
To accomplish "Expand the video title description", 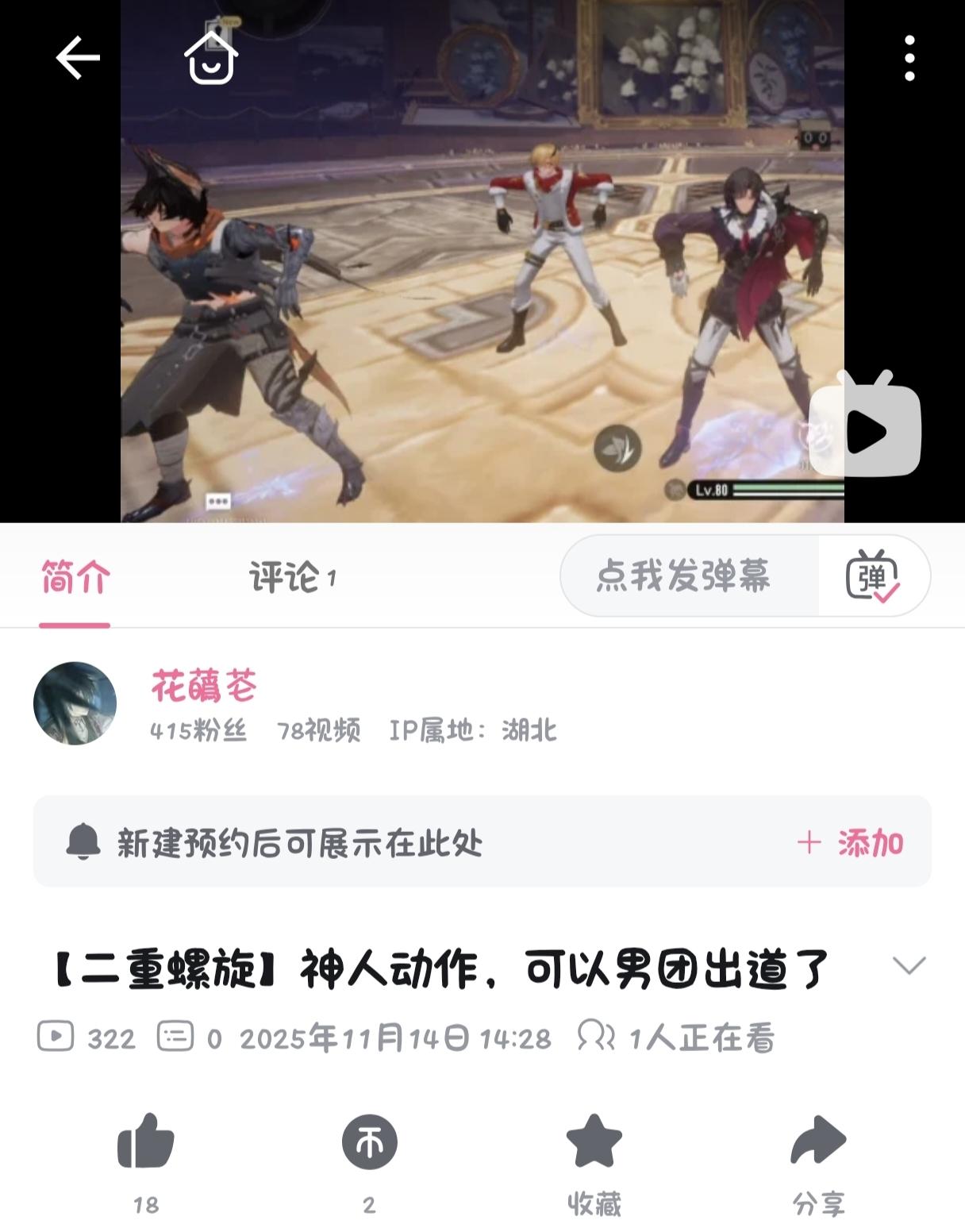I will tap(909, 966).
